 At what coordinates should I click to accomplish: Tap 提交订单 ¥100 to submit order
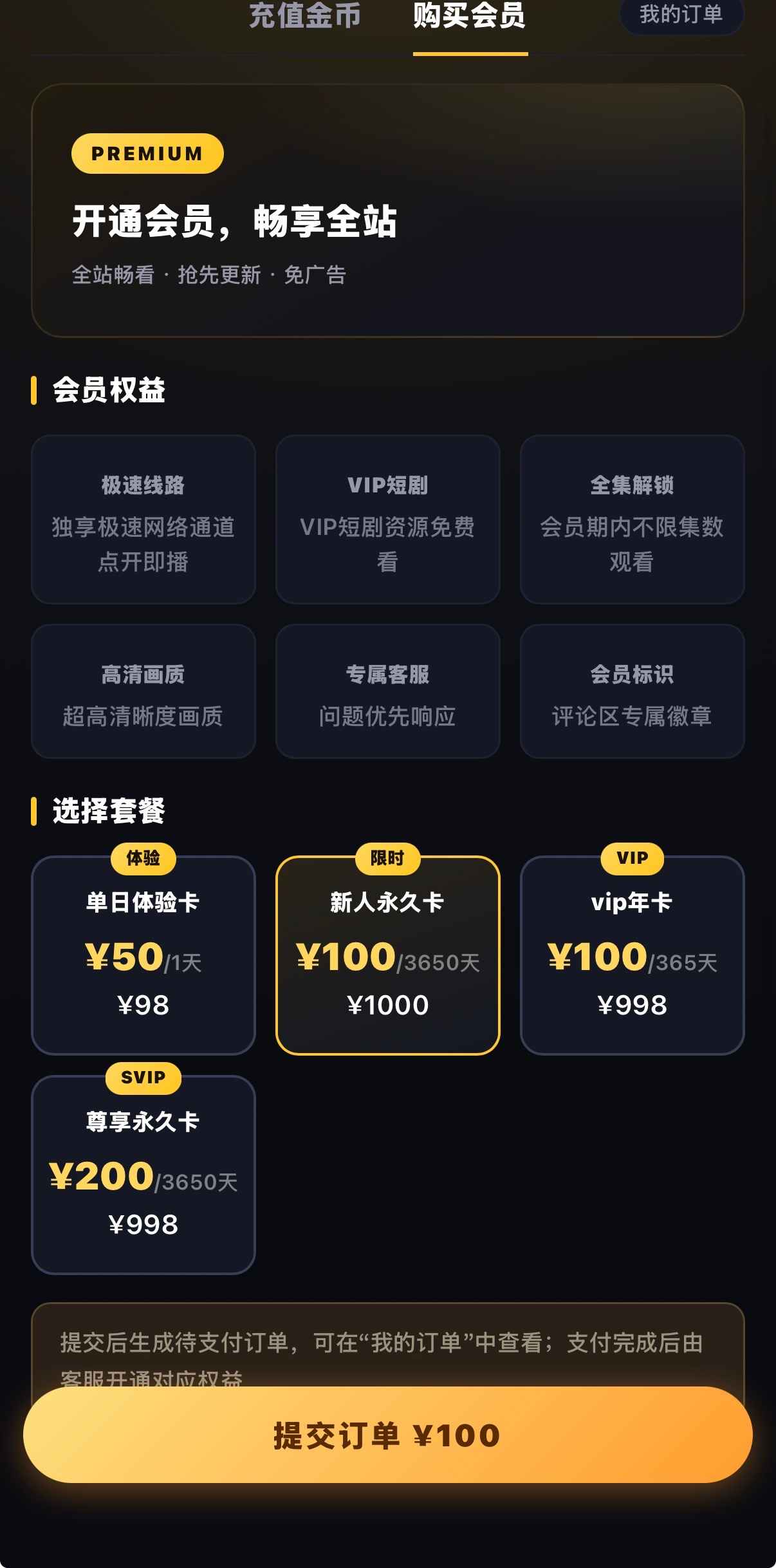[388, 1435]
